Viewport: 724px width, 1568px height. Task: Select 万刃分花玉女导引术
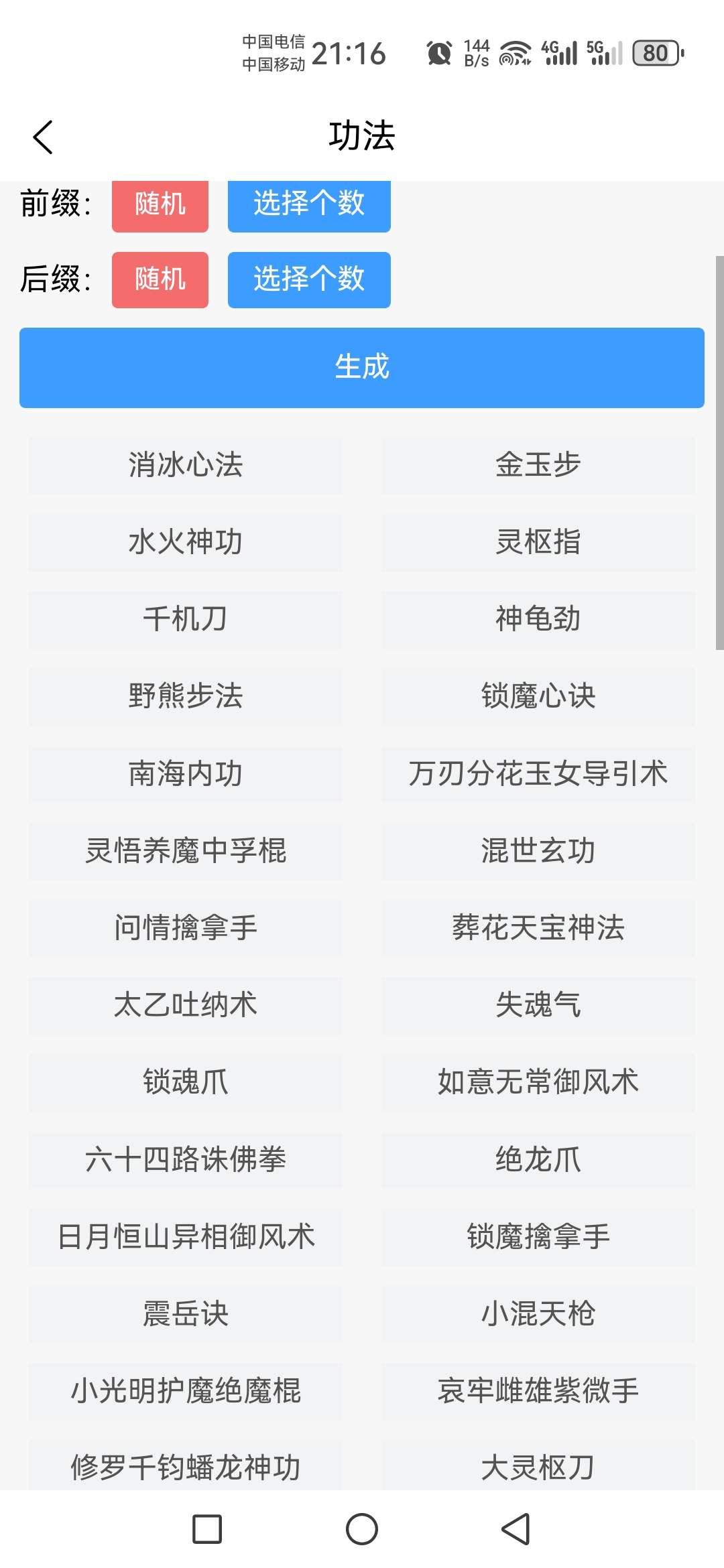coord(538,774)
